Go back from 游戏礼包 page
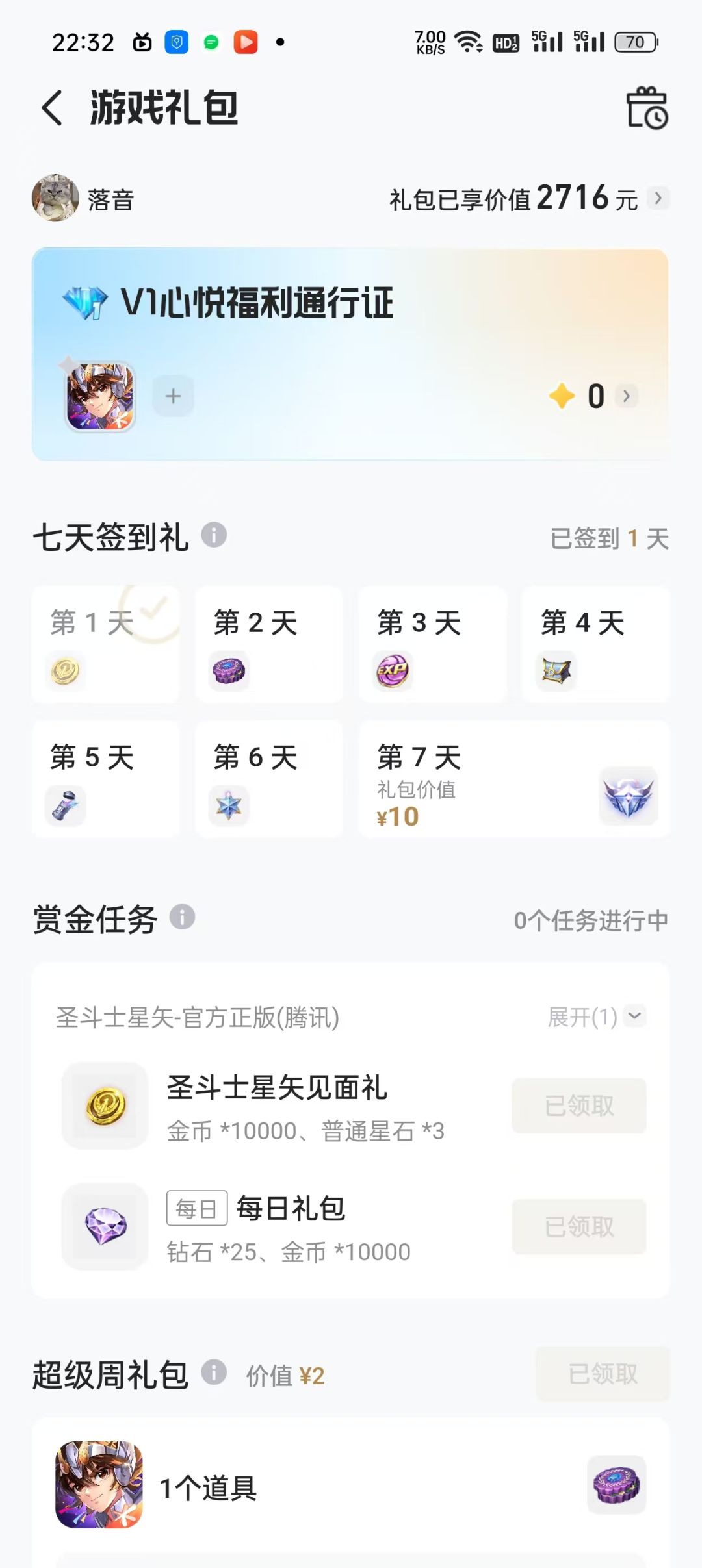Screen dimensions: 702x1568 pyautogui.click(x=52, y=108)
